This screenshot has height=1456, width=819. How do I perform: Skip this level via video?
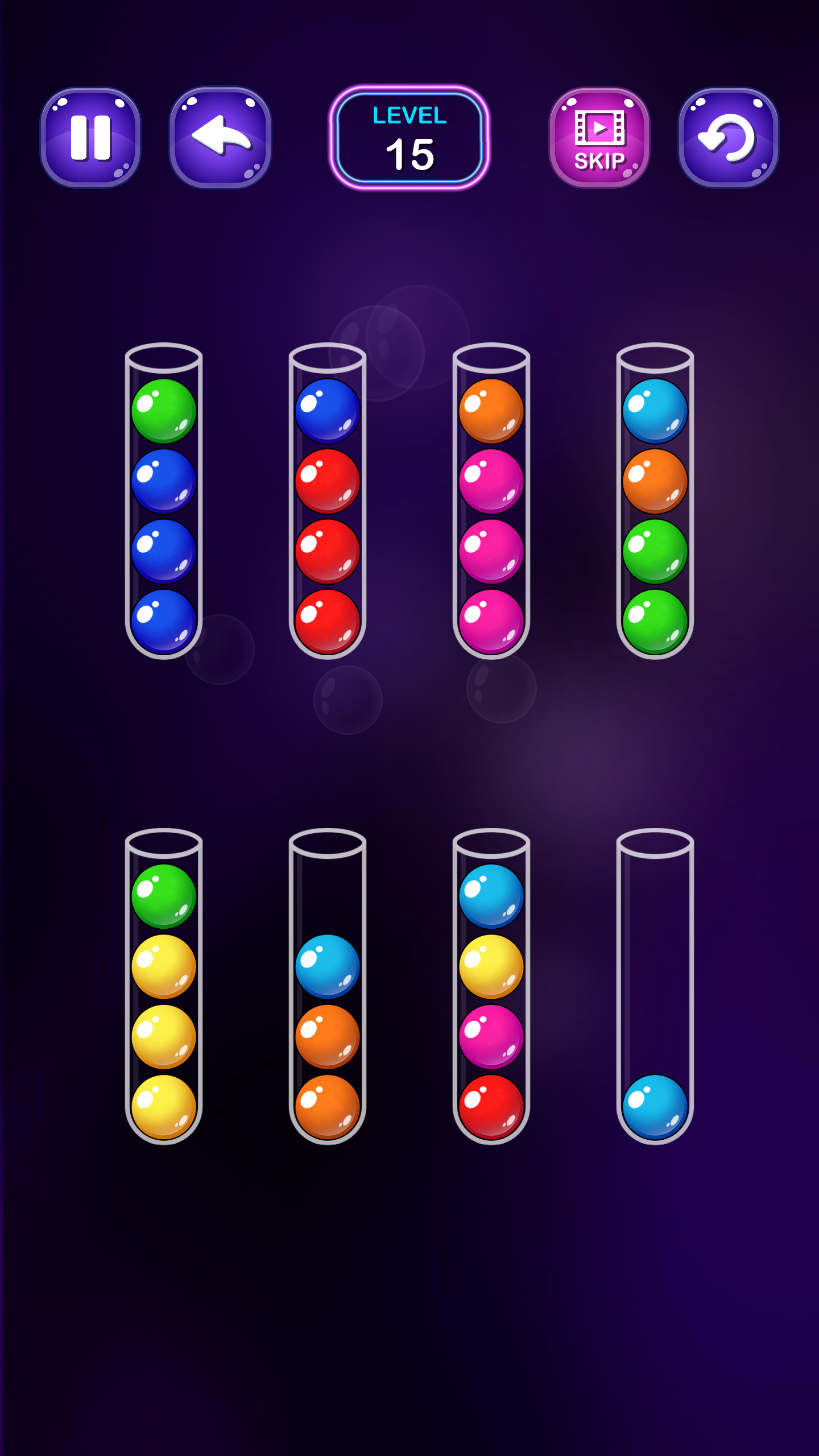click(x=599, y=138)
